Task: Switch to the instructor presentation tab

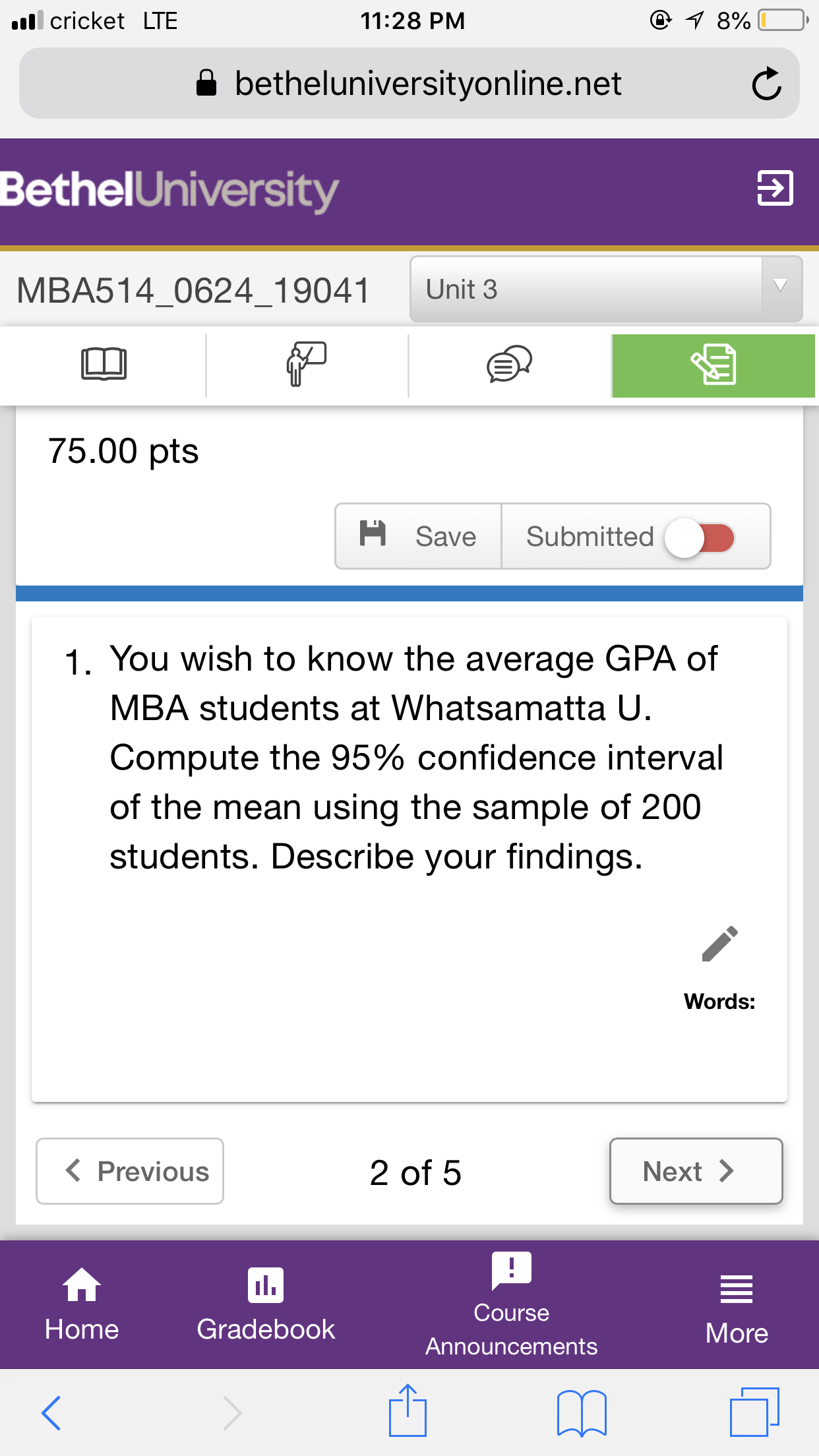Action: click(307, 365)
